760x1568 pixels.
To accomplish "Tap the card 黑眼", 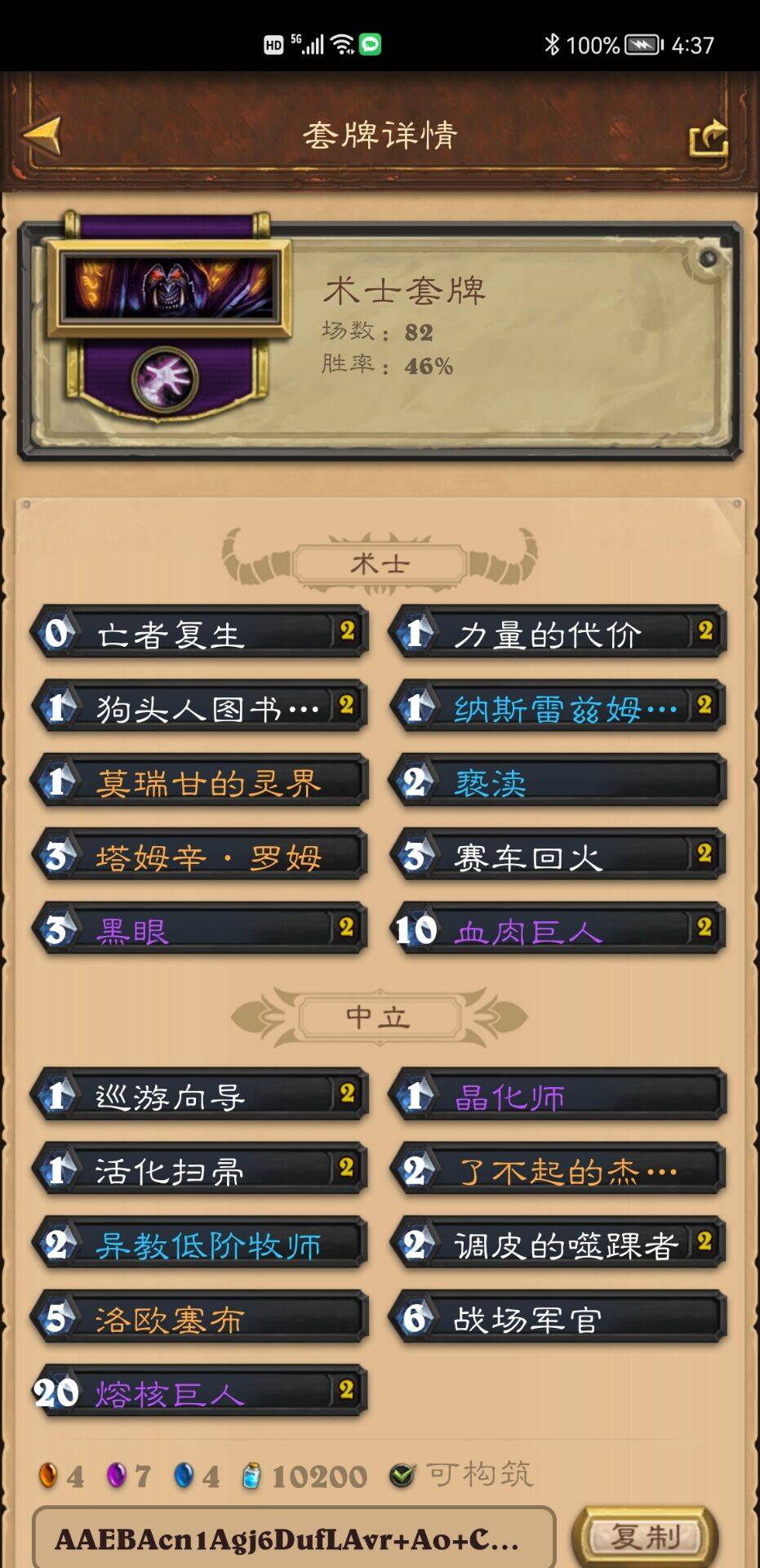I will [200, 930].
